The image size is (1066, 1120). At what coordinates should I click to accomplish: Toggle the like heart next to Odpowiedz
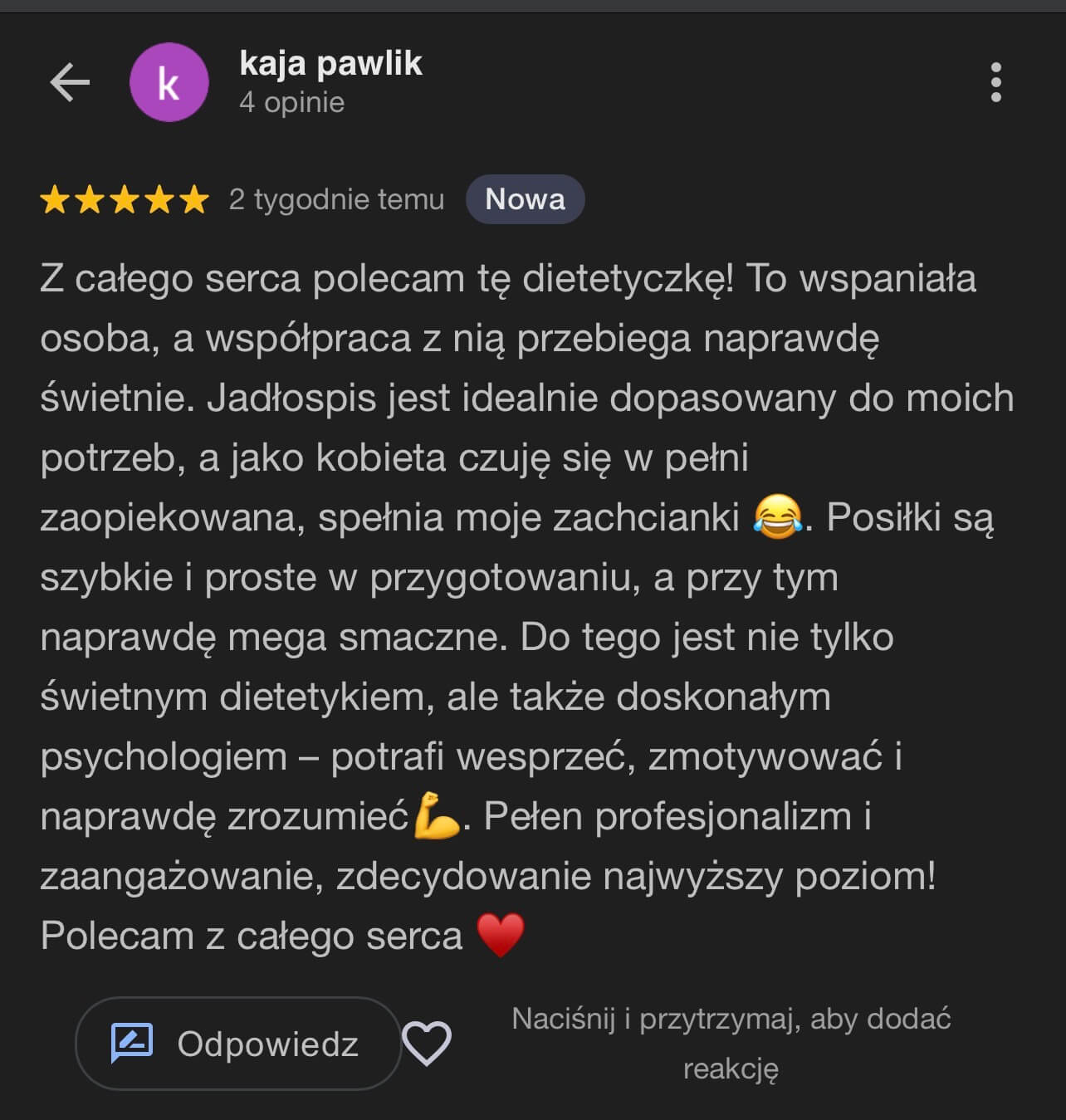click(x=428, y=1044)
